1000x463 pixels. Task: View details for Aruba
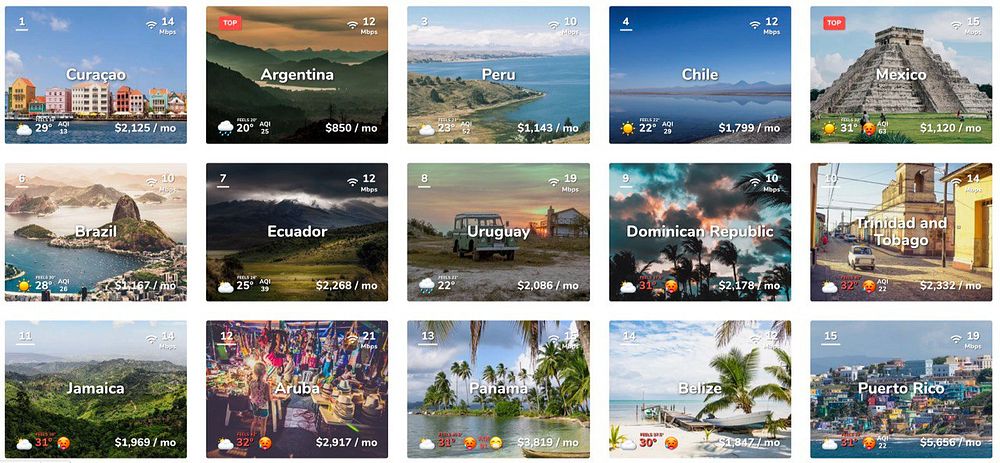point(297,389)
